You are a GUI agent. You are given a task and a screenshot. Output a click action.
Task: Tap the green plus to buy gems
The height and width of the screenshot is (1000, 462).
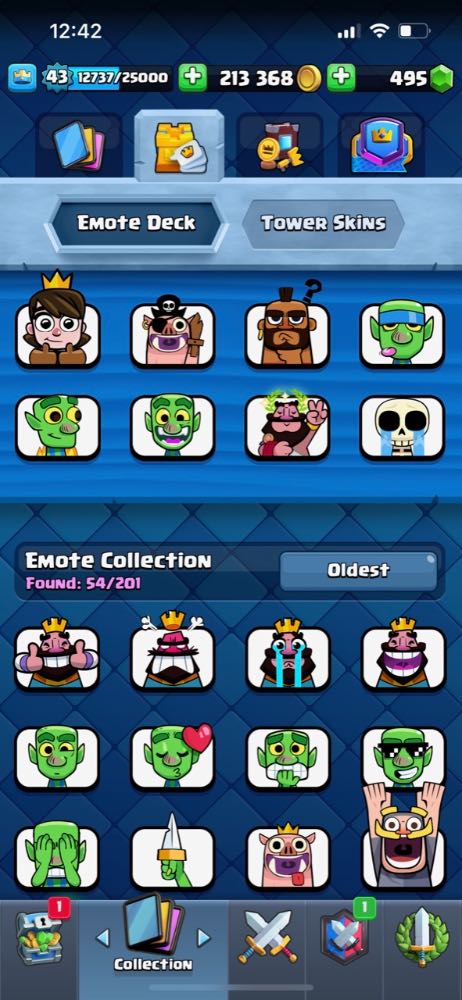(341, 78)
